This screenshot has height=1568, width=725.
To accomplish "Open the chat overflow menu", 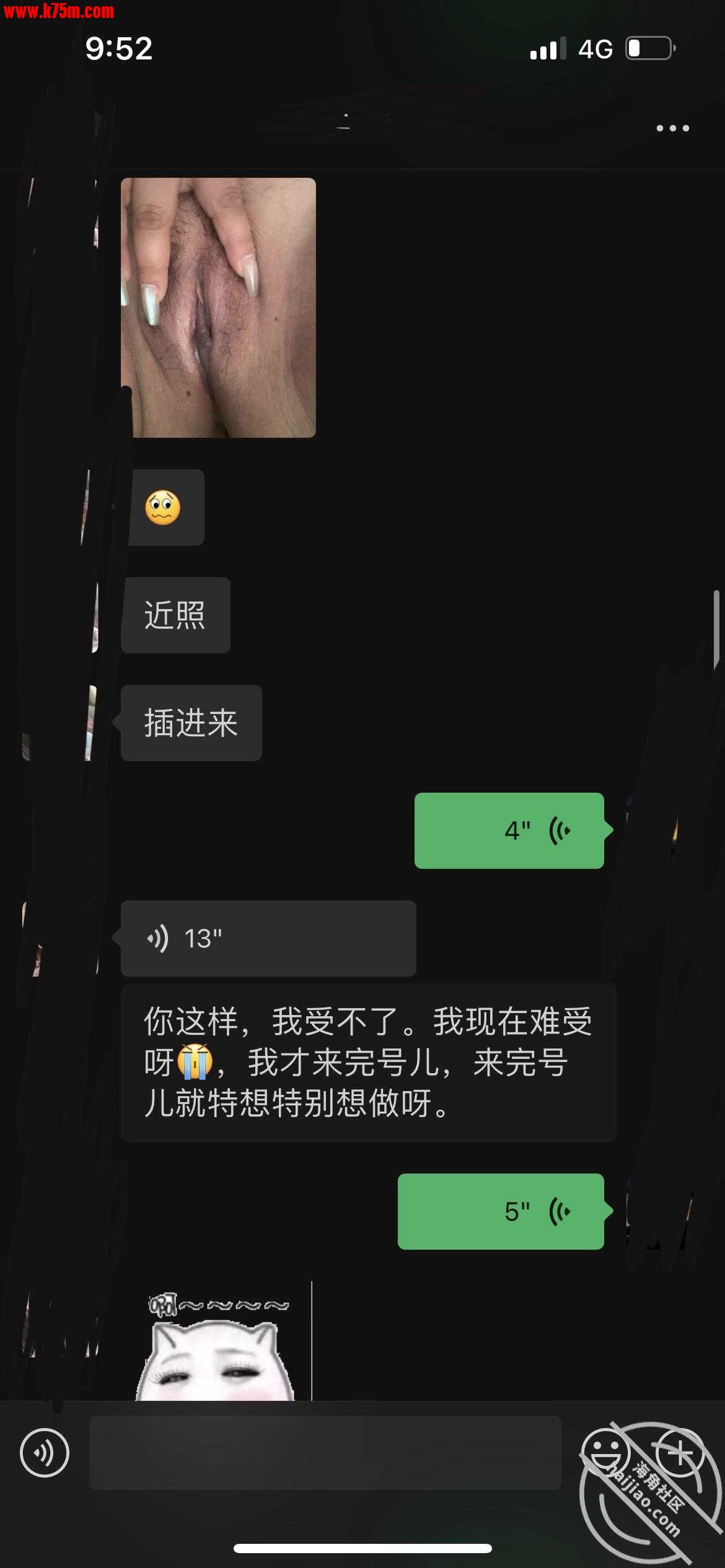I will coord(672,128).
